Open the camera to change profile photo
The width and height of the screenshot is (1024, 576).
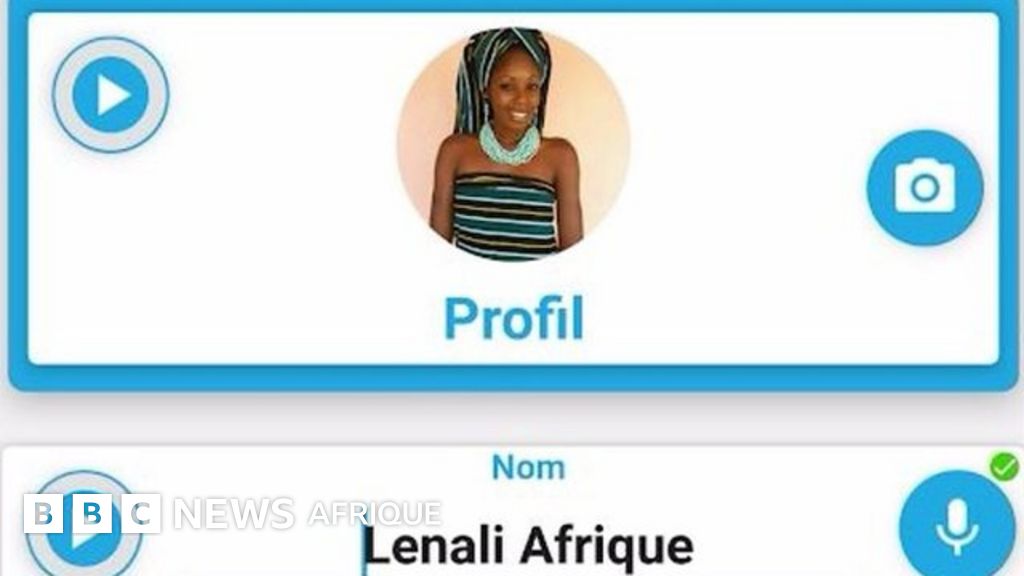tap(924, 187)
